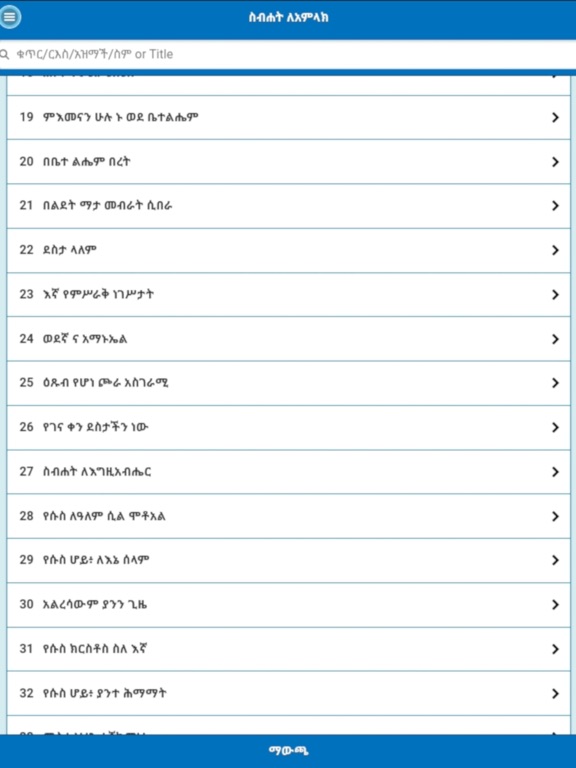Open hymn number 23
Image resolution: width=576 pixels, height=768 pixels.
(288, 294)
